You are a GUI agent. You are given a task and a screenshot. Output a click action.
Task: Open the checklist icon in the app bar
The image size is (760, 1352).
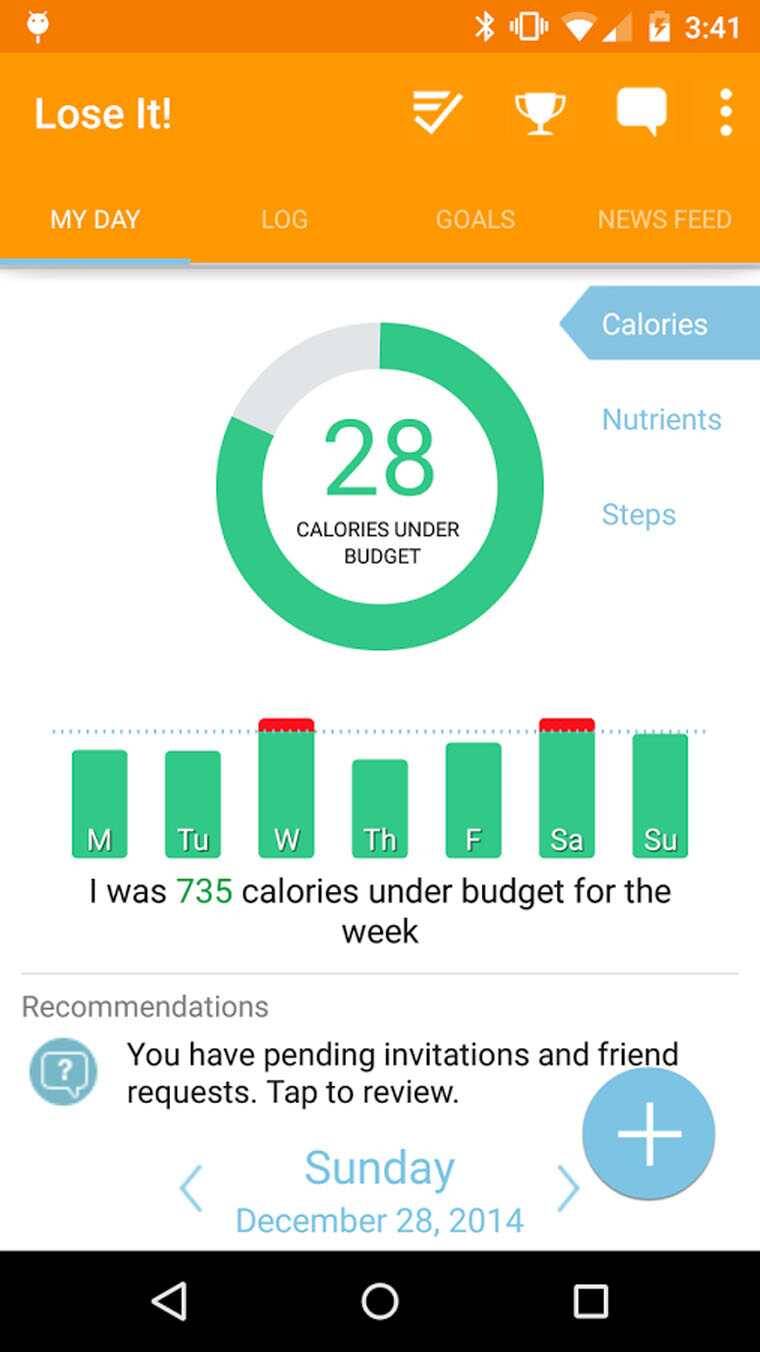pos(437,112)
